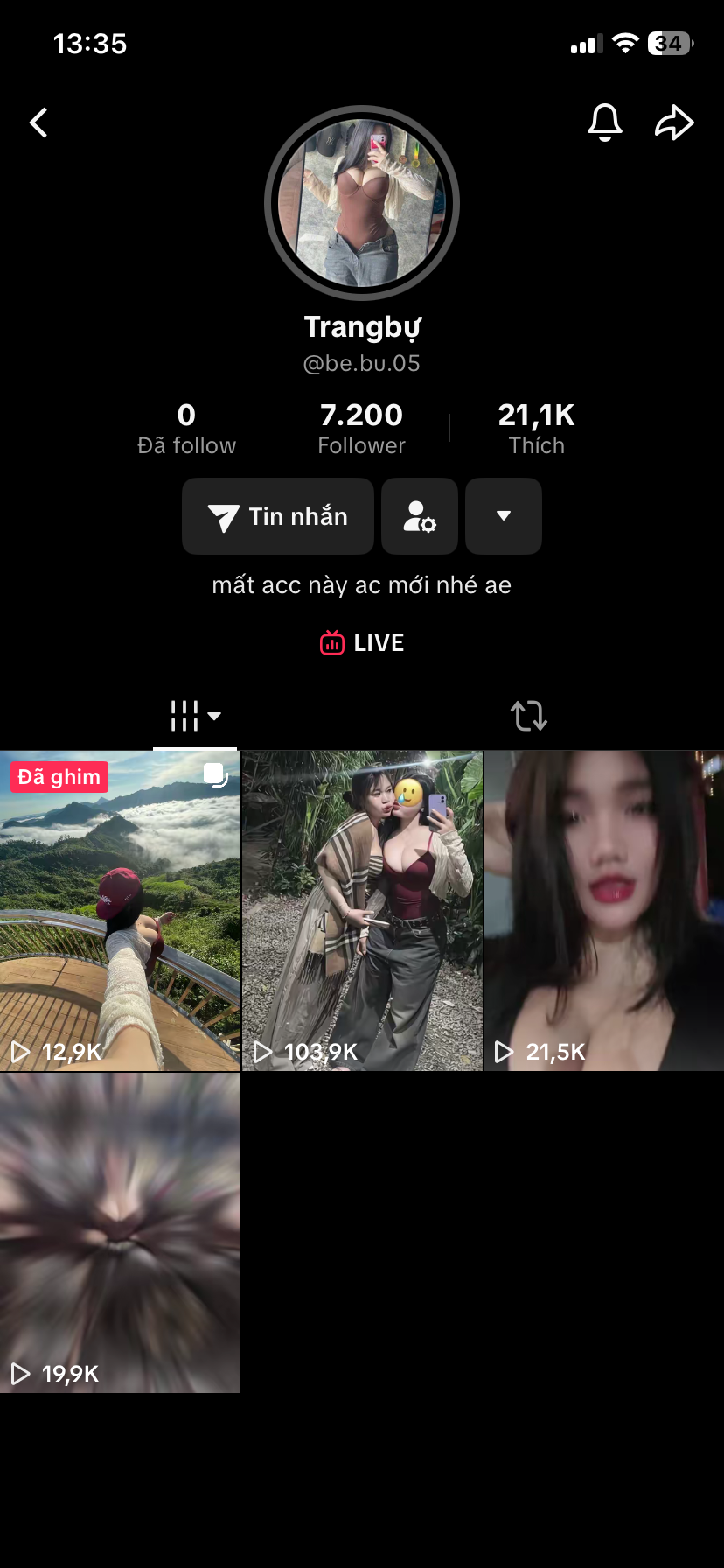This screenshot has height=1568, width=724.
Task: View the 7.200 Follower list
Action: click(361, 429)
